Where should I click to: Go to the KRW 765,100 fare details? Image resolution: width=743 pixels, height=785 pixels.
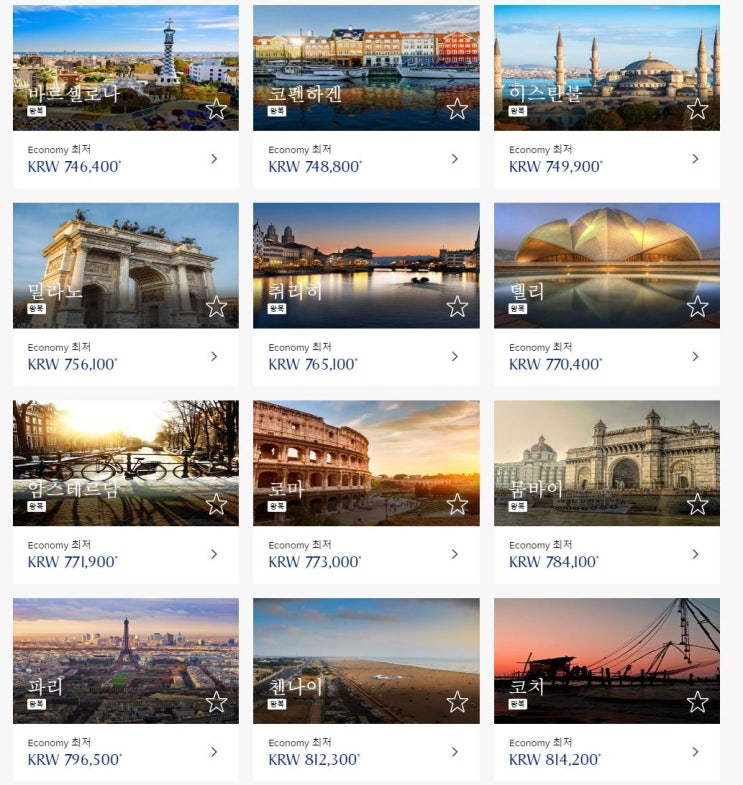click(455, 357)
